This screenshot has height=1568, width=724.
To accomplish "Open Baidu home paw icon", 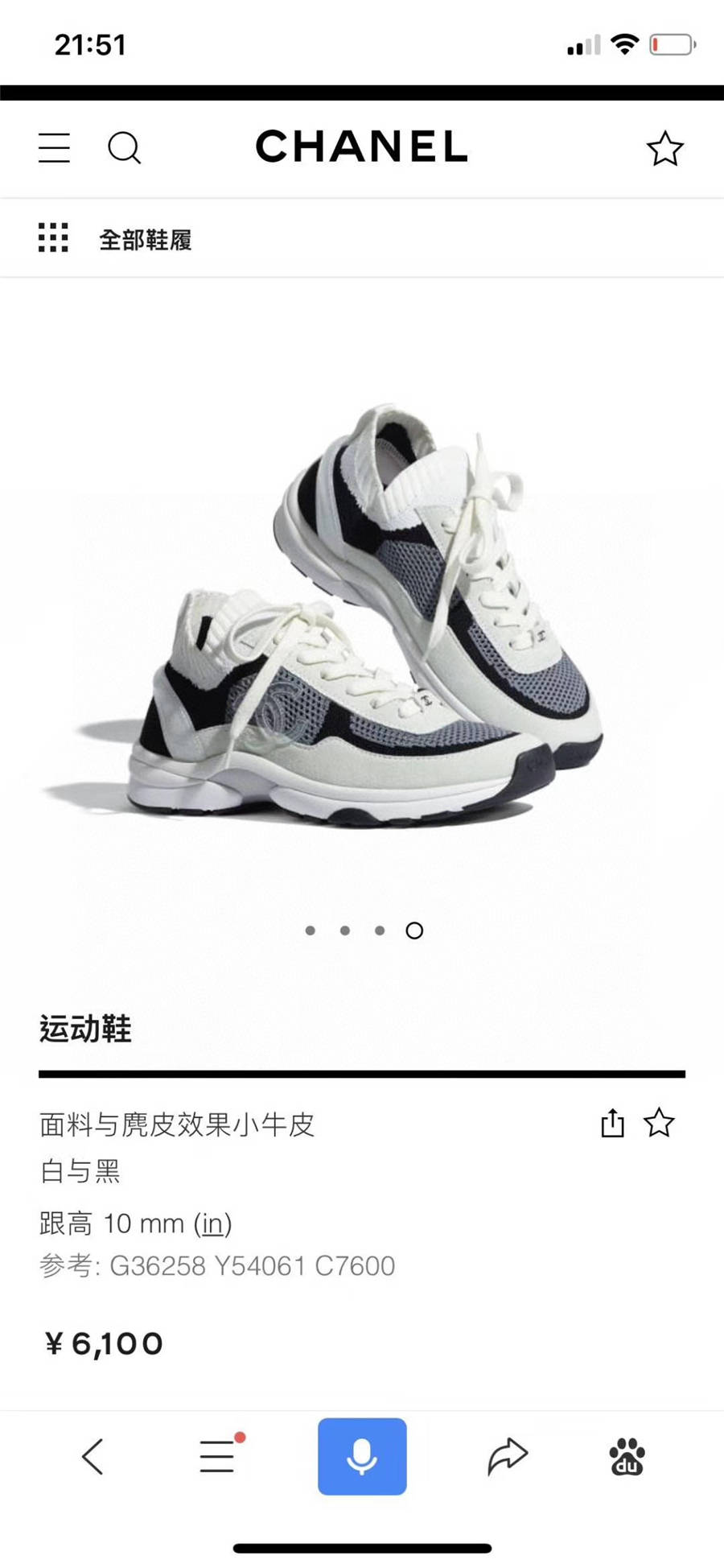I will (627, 1457).
